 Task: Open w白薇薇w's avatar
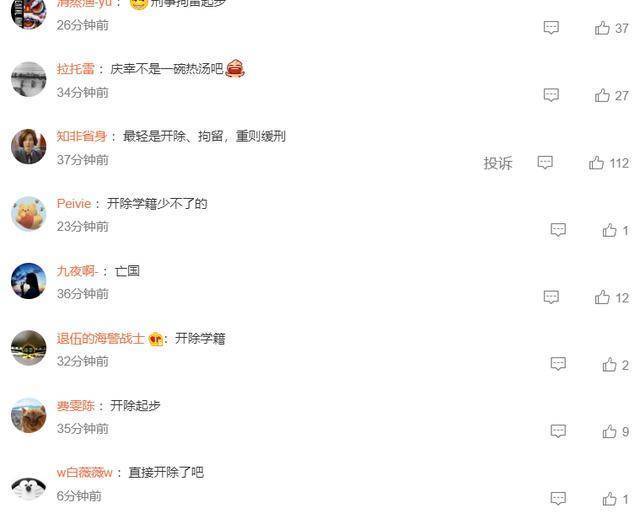click(x=28, y=484)
